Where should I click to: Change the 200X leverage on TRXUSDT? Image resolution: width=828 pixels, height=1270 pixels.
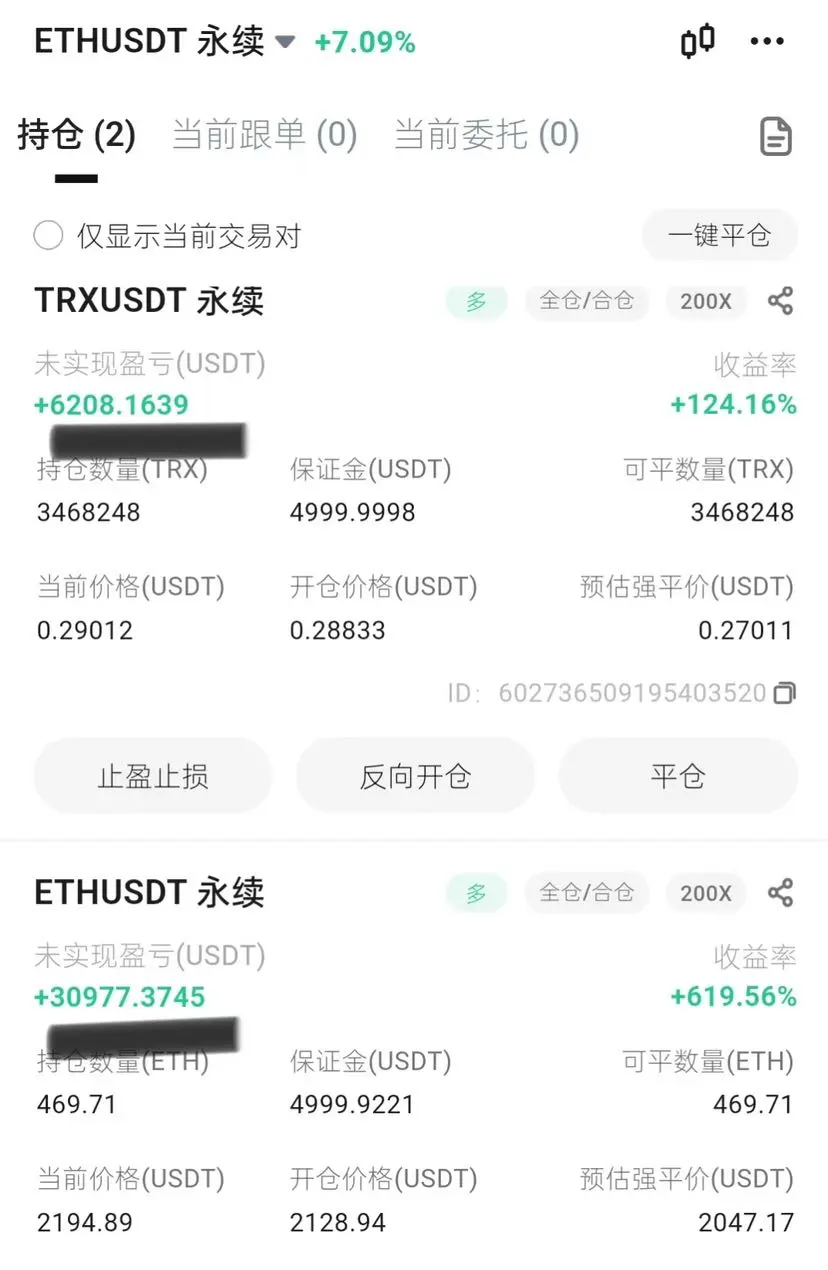[x=706, y=301]
